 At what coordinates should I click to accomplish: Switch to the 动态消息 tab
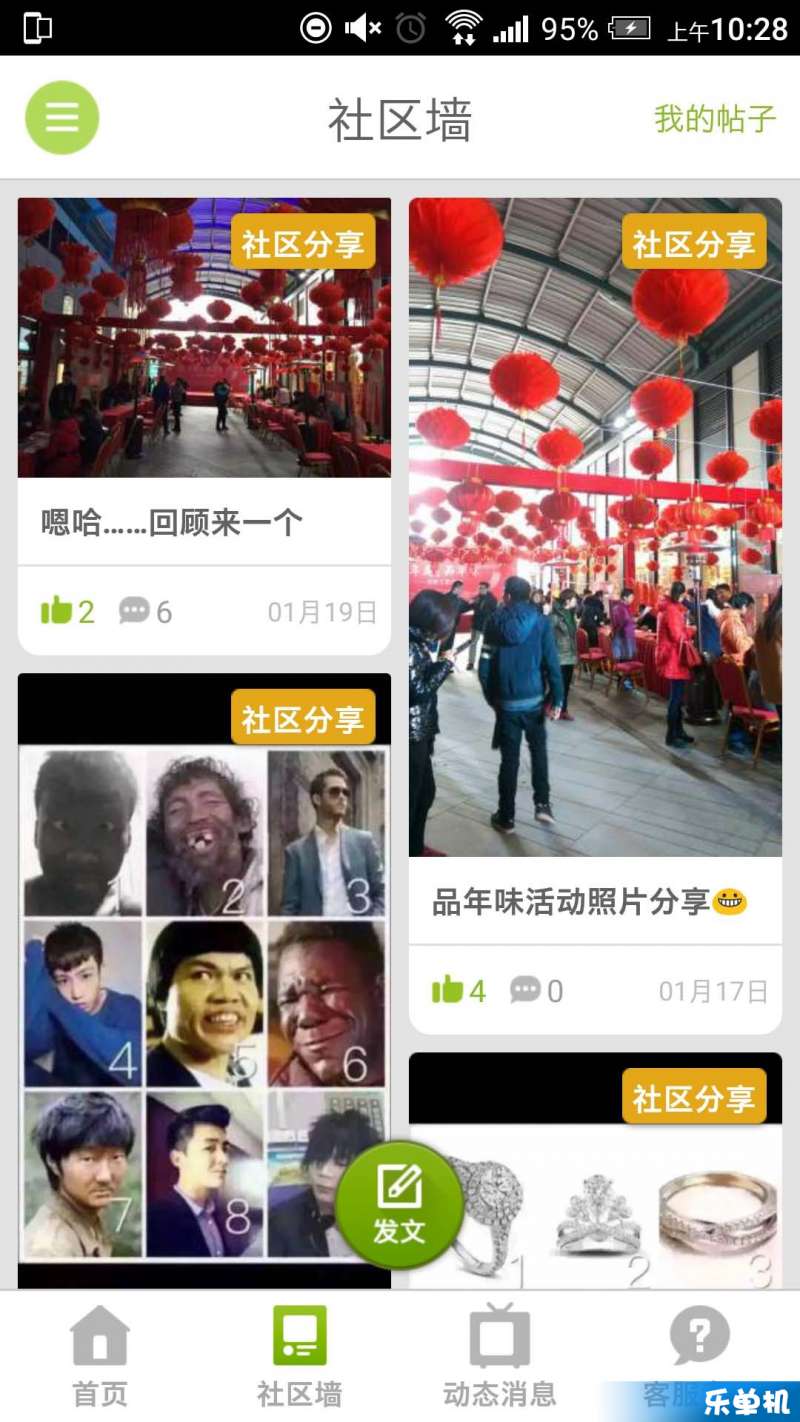(499, 1355)
